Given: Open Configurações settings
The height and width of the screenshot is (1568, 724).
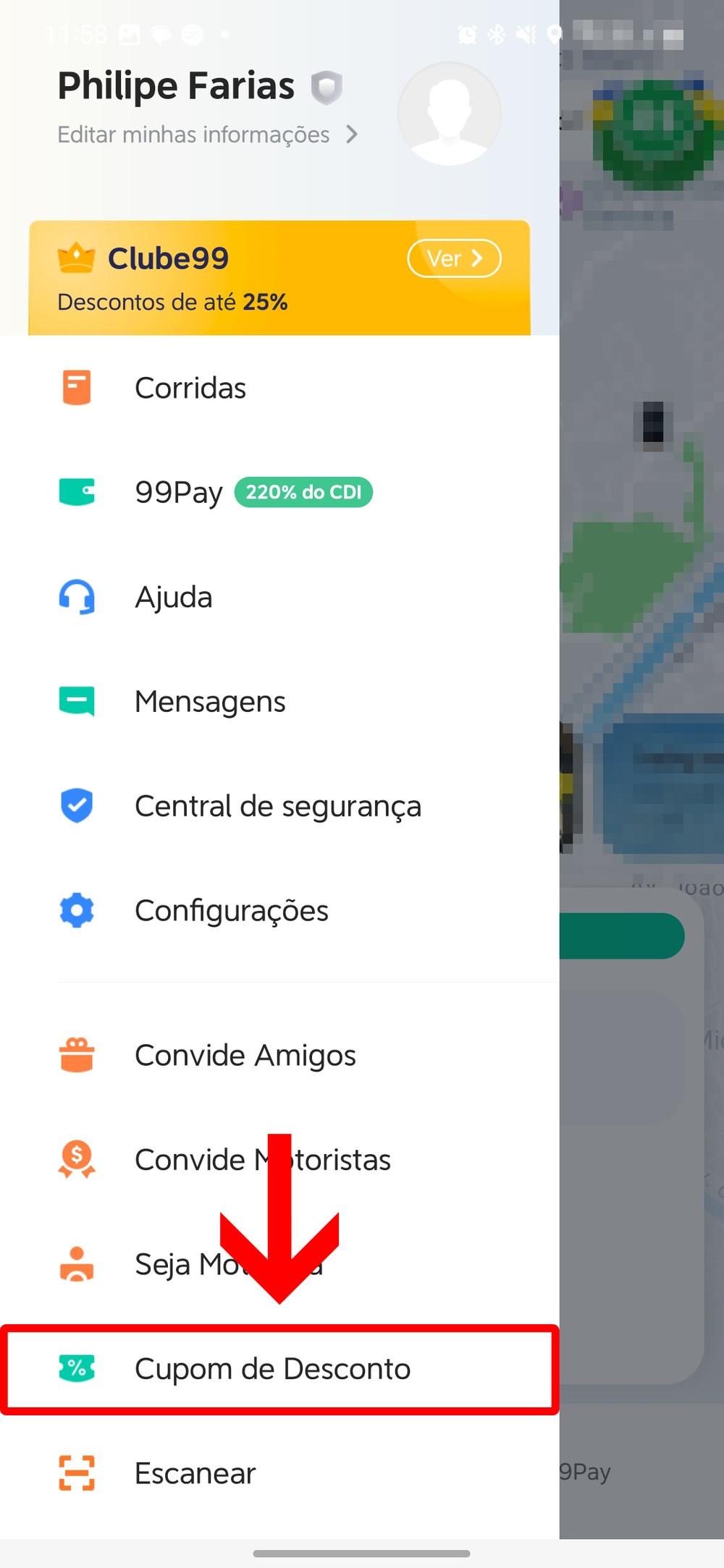Looking at the screenshot, I should click(x=231, y=910).
